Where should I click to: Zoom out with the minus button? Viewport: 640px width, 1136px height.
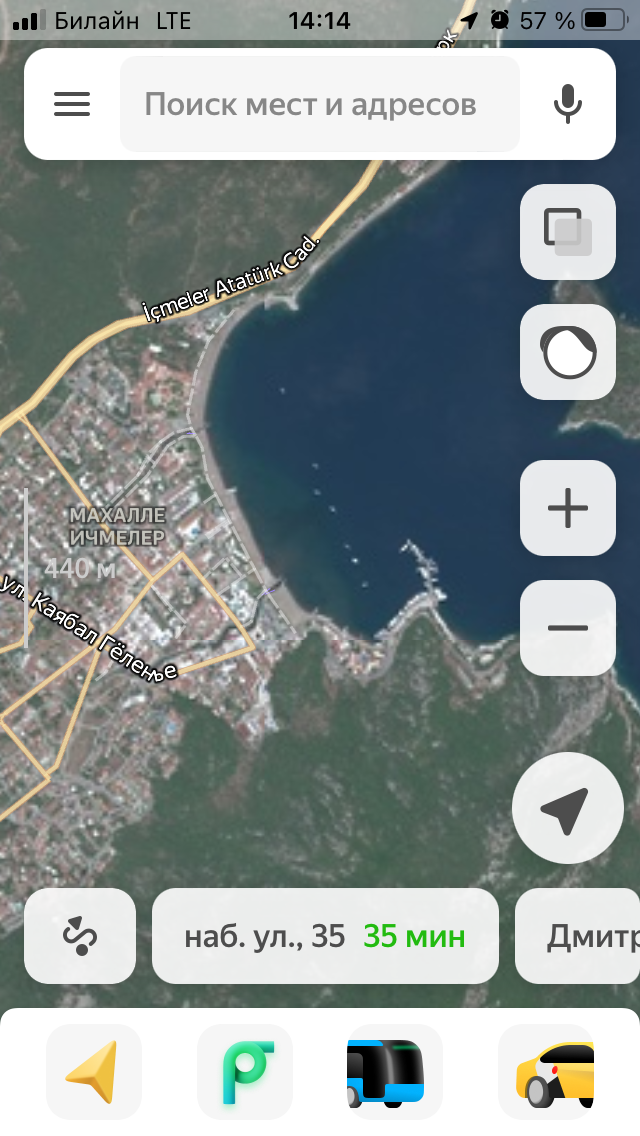[568, 628]
